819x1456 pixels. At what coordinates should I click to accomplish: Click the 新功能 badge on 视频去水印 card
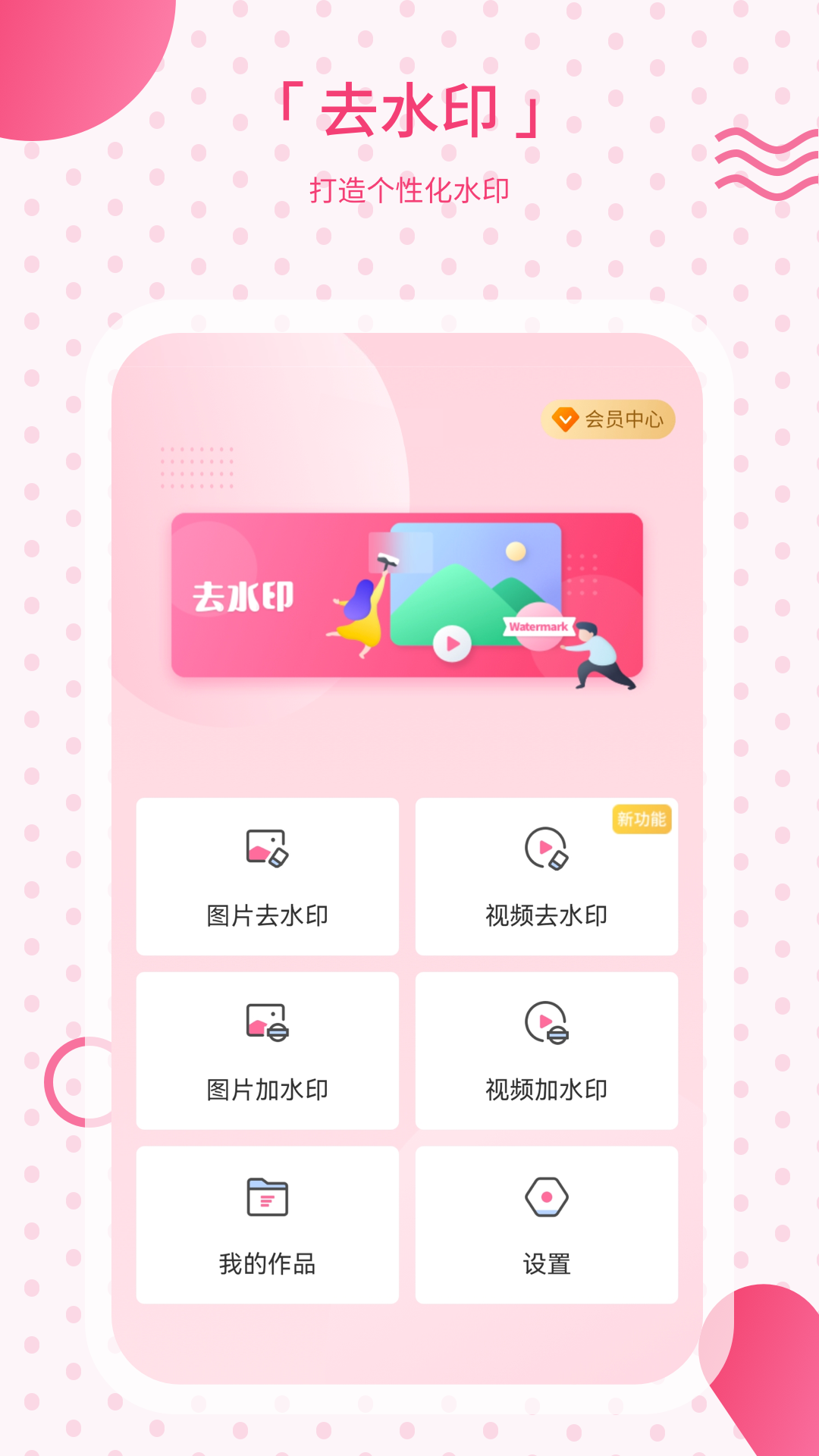tap(641, 821)
